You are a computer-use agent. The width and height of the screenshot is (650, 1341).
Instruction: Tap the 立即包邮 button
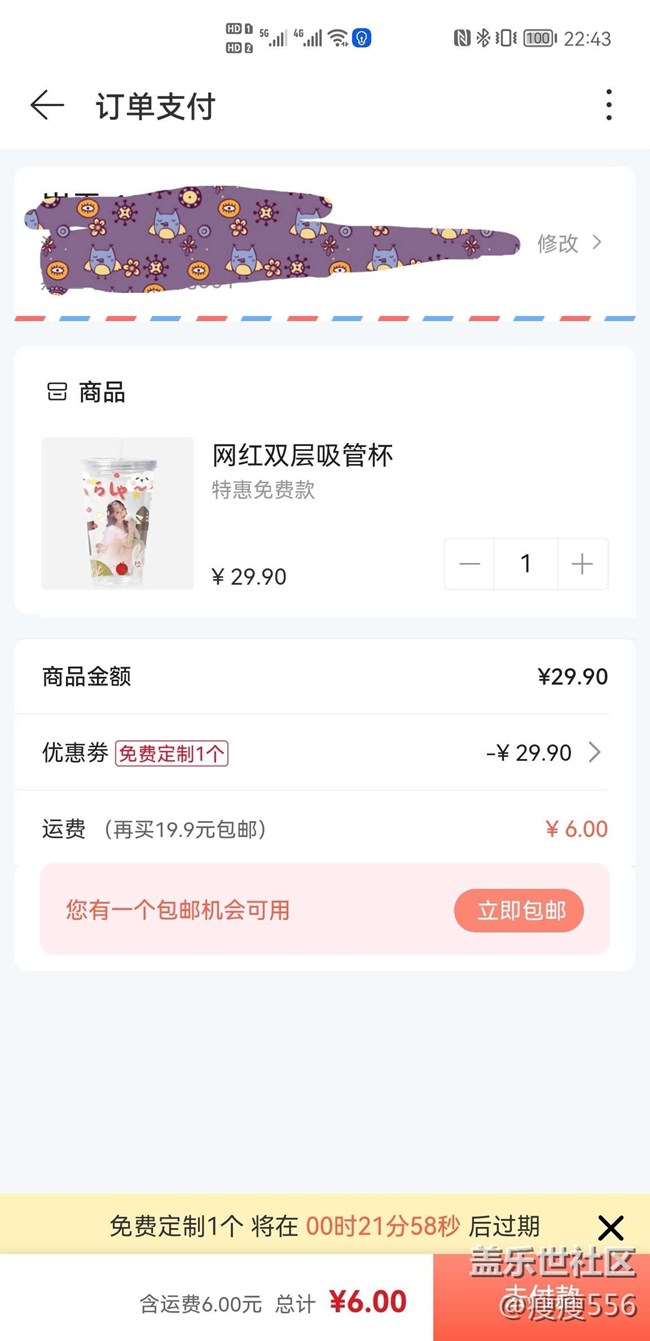pos(518,910)
